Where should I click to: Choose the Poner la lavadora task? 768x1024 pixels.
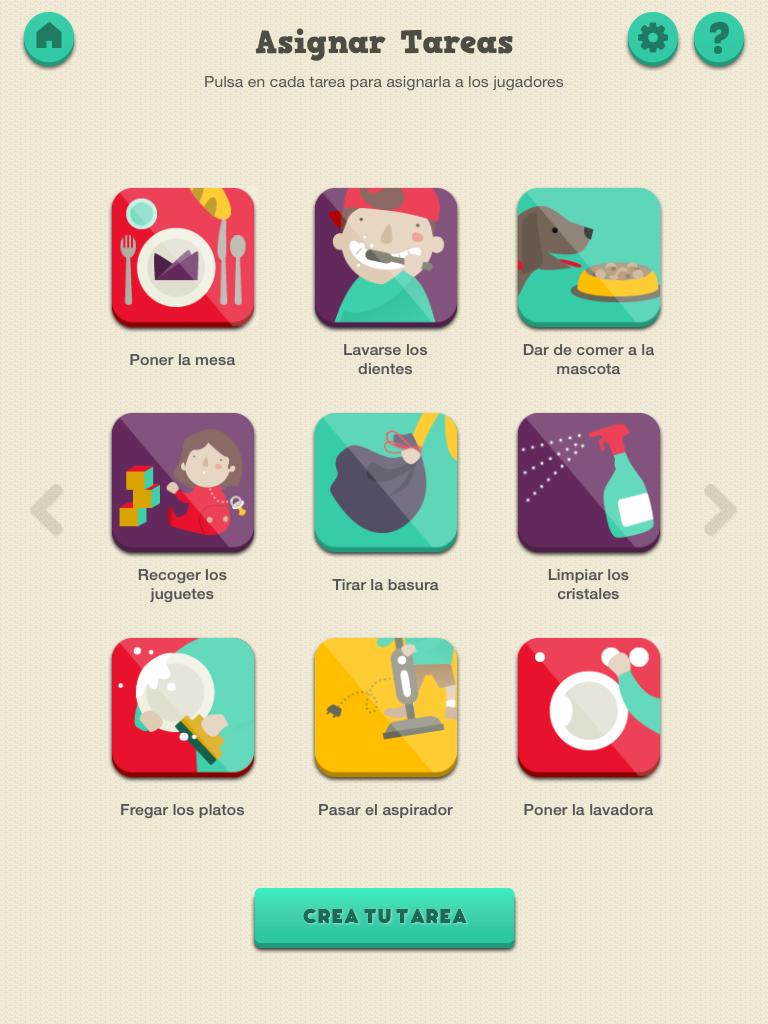click(x=589, y=707)
